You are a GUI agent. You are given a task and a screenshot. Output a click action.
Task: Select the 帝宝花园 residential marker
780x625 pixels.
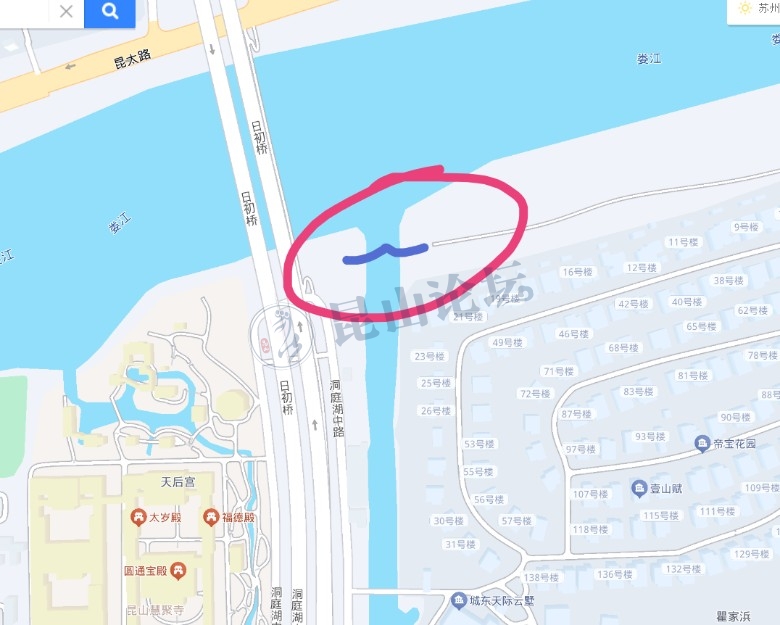pyautogui.click(x=703, y=442)
